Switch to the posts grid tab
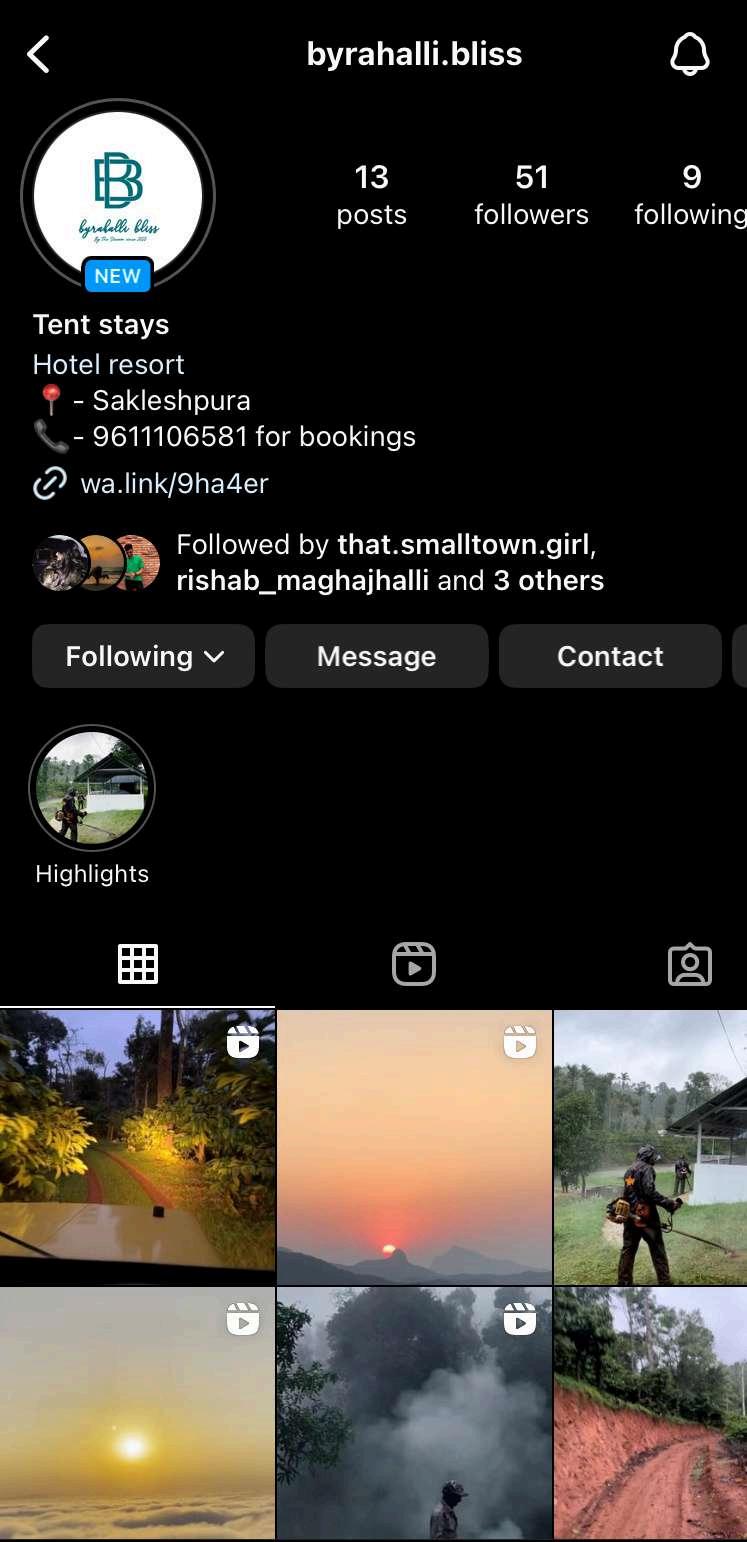747x1542 pixels. click(x=138, y=964)
